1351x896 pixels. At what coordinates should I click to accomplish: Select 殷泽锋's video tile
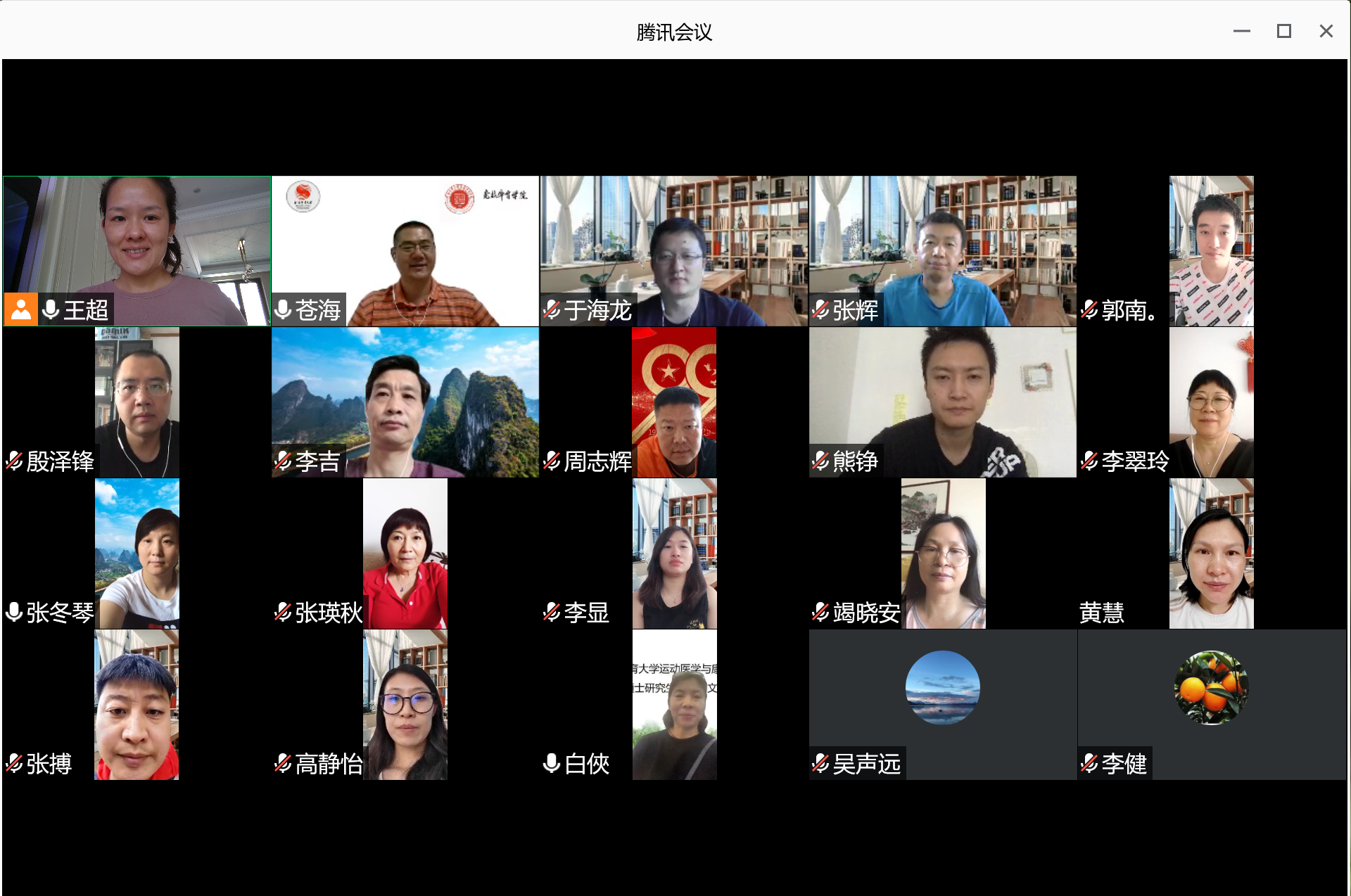[137, 402]
